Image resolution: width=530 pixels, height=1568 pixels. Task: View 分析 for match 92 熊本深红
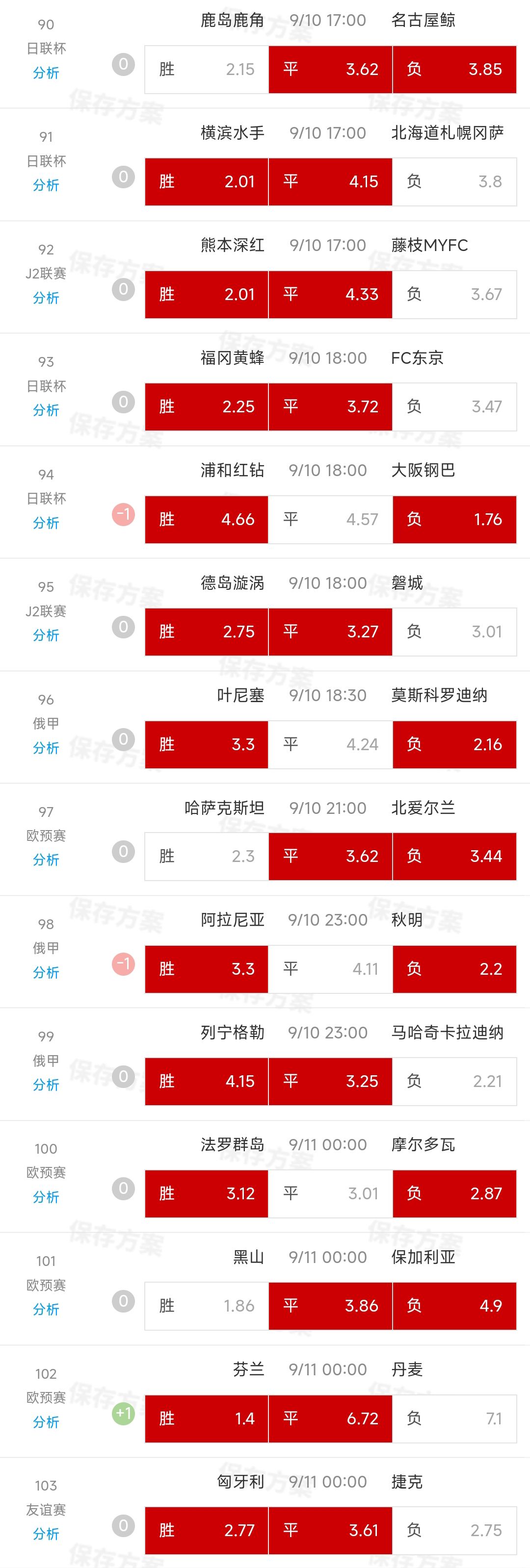(x=46, y=298)
